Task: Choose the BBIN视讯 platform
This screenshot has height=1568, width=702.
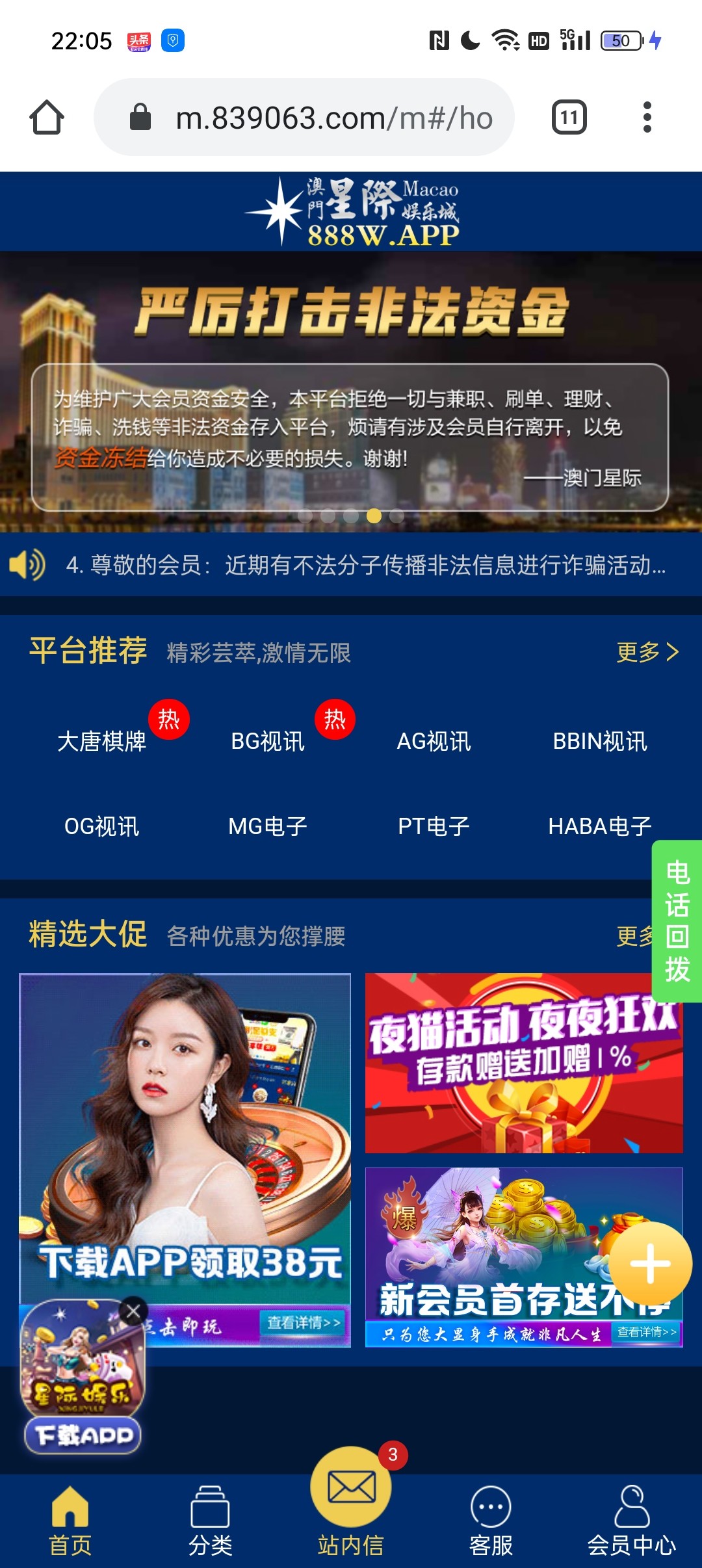Action: [x=600, y=741]
